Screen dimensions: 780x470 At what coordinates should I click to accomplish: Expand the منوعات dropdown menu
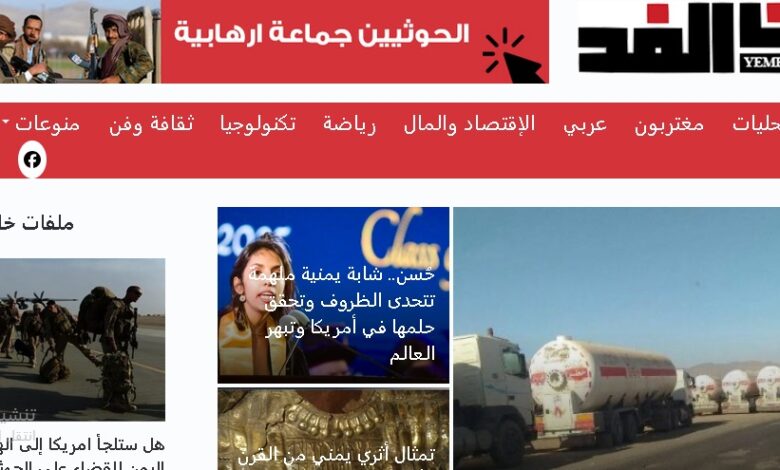point(41,124)
